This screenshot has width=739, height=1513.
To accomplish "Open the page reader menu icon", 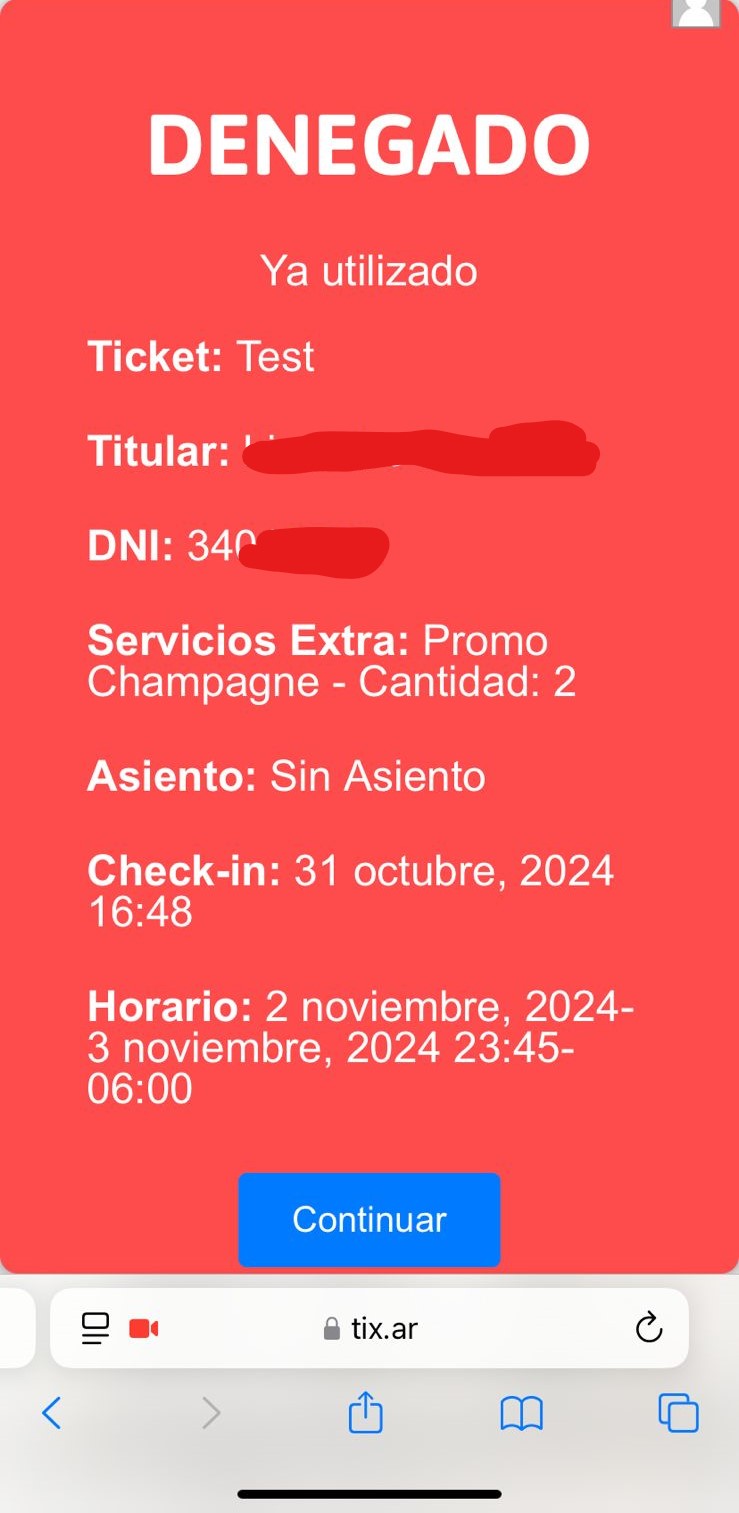I will (95, 1328).
